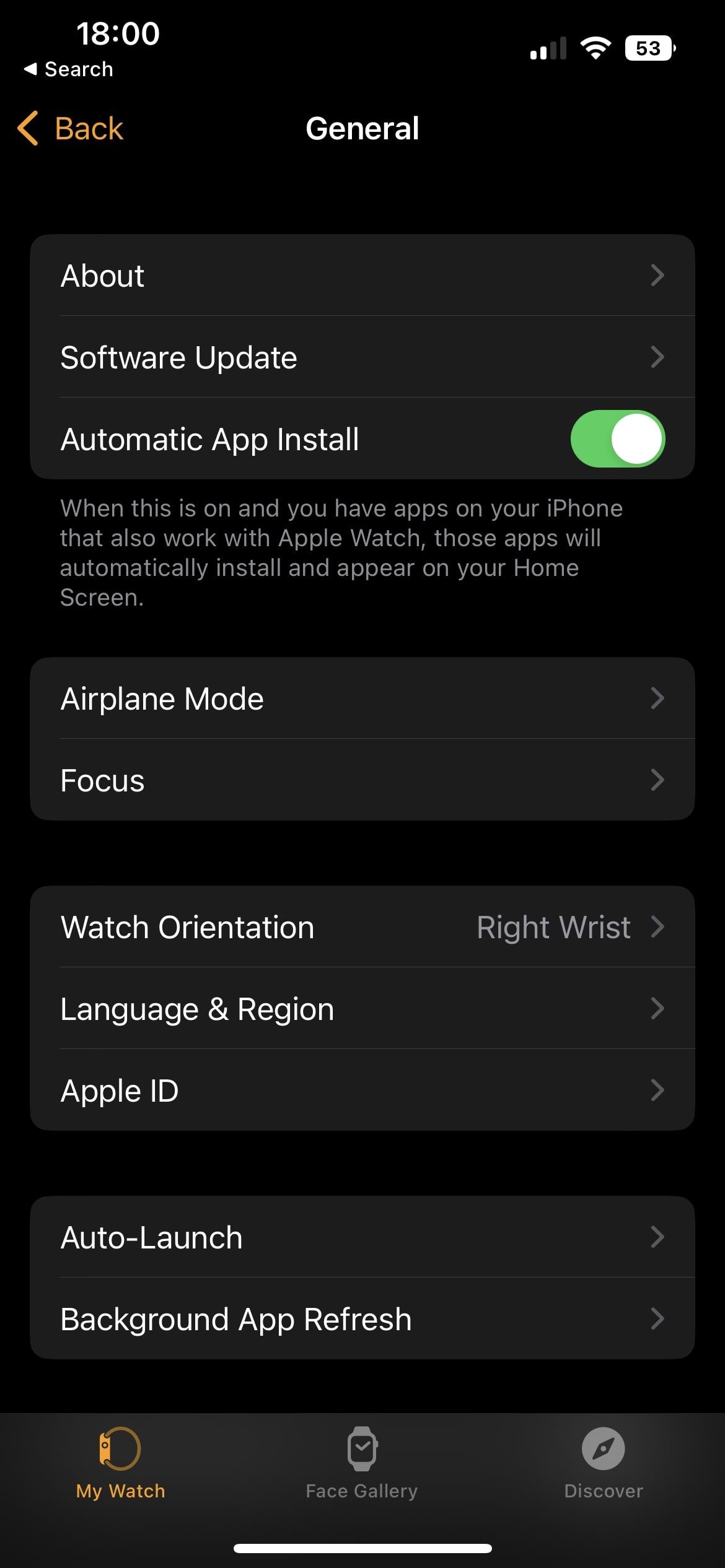Screen dimensions: 725x1568
Task: Change Watch Orientation from Right Wrist
Action: [x=362, y=927]
